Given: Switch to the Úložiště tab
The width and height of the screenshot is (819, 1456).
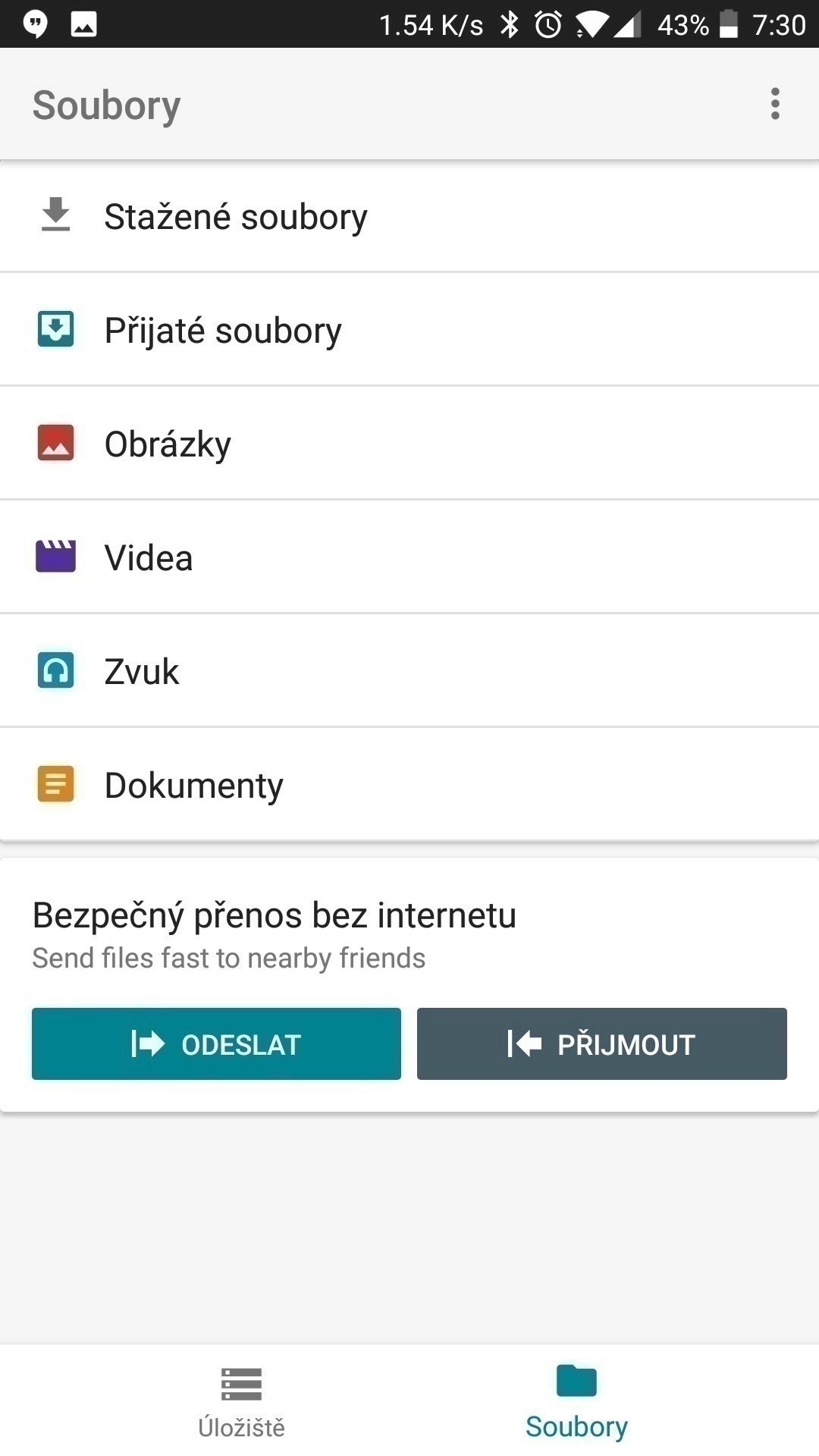Looking at the screenshot, I should (241, 1401).
